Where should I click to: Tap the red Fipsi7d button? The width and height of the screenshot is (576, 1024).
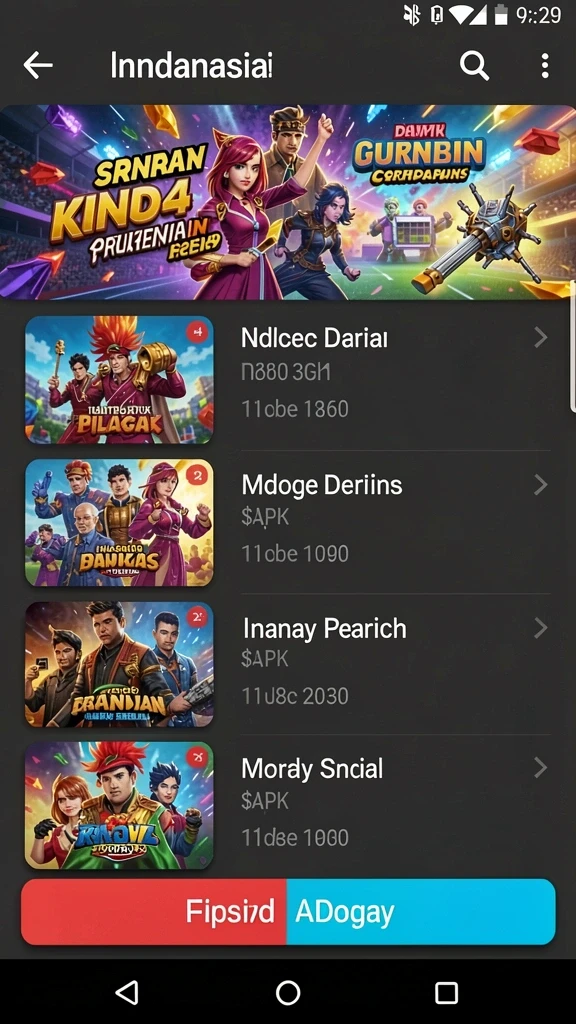coord(154,912)
